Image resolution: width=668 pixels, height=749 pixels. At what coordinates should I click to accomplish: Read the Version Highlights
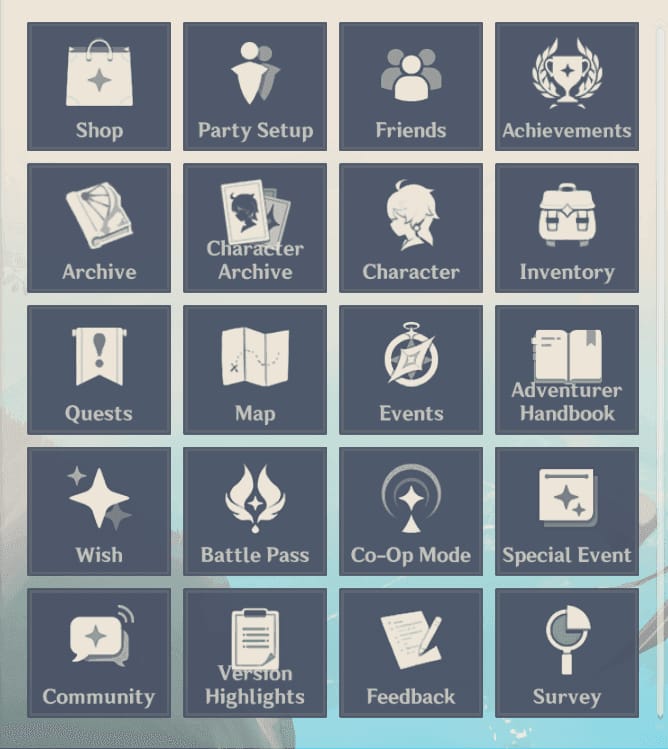[x=255, y=653]
